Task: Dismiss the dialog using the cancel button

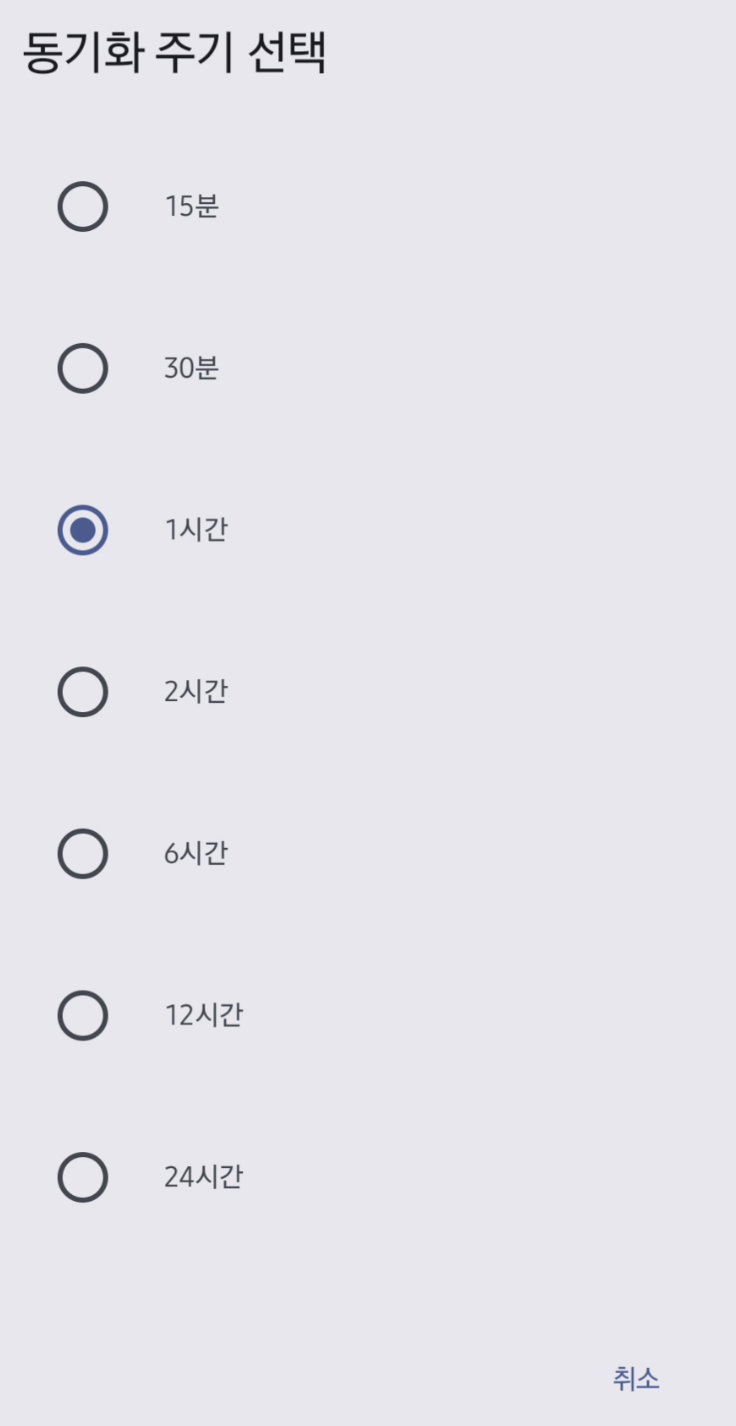Action: [636, 1378]
